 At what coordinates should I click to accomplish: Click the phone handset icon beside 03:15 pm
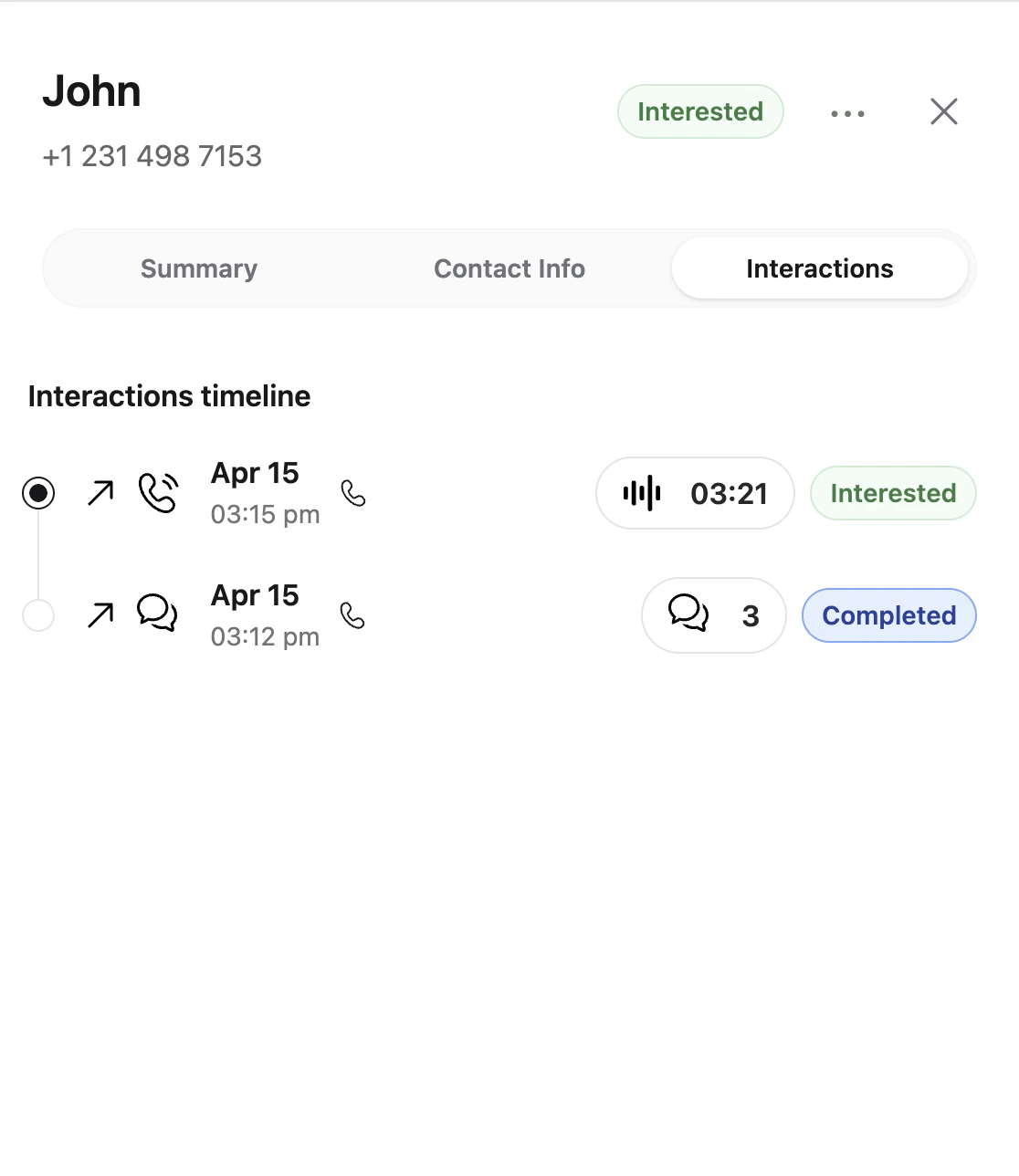353,495
